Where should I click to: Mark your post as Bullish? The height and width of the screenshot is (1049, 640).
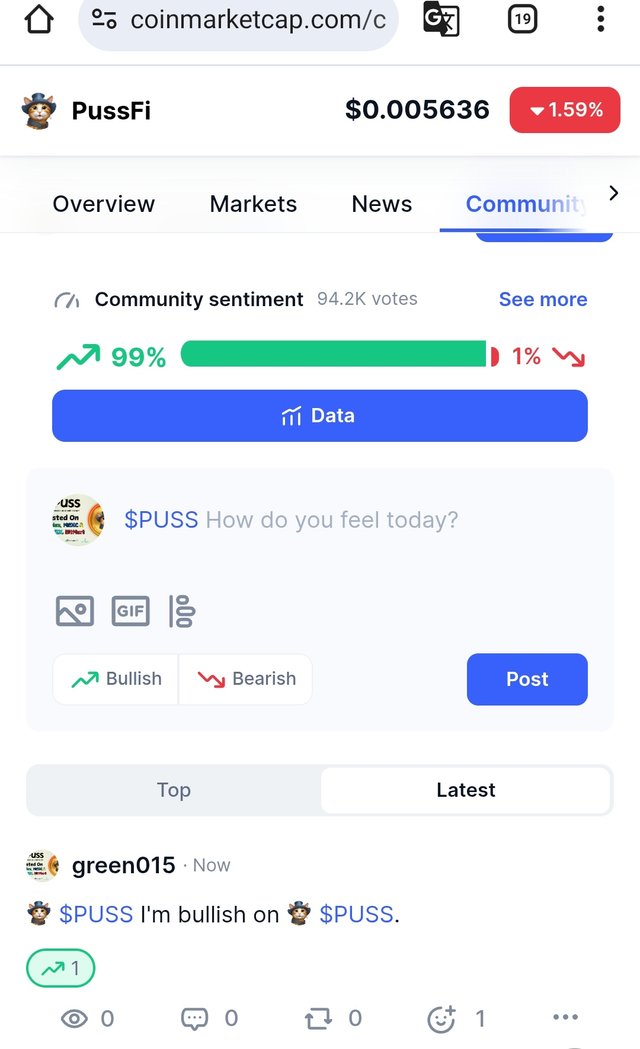(116, 679)
